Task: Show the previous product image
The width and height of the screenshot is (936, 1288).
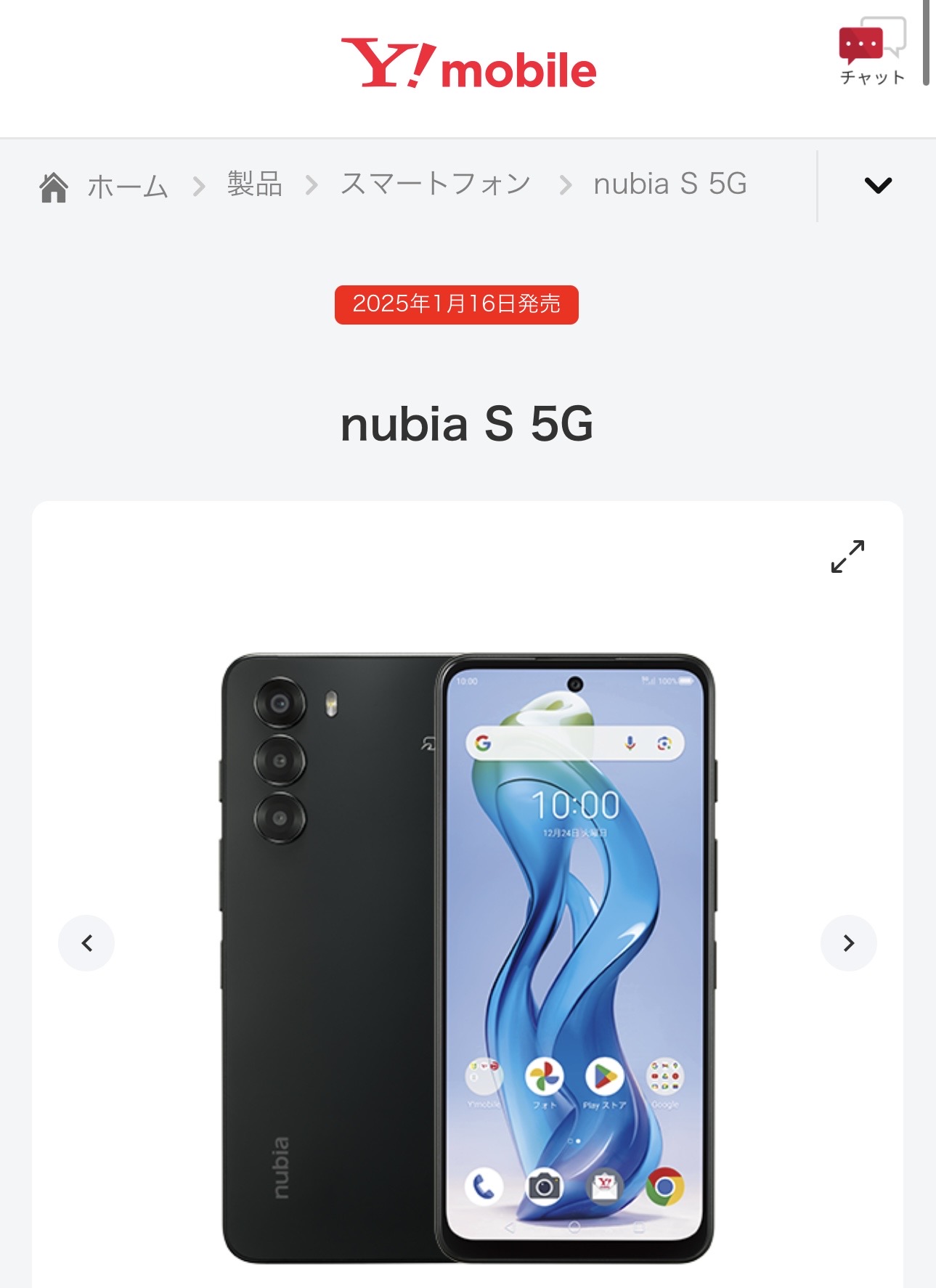Action: tap(86, 943)
